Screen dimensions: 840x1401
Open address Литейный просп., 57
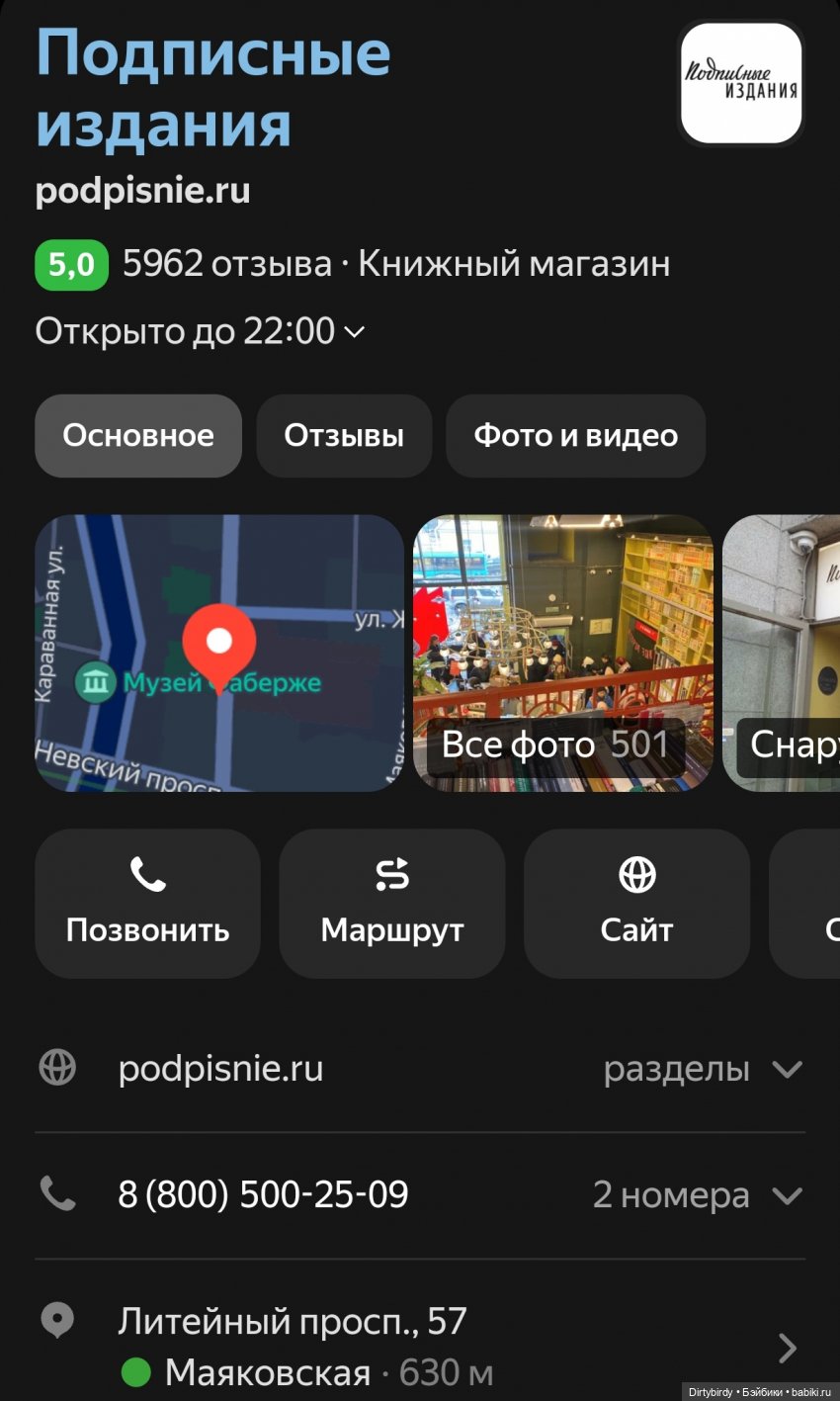[293, 1322]
